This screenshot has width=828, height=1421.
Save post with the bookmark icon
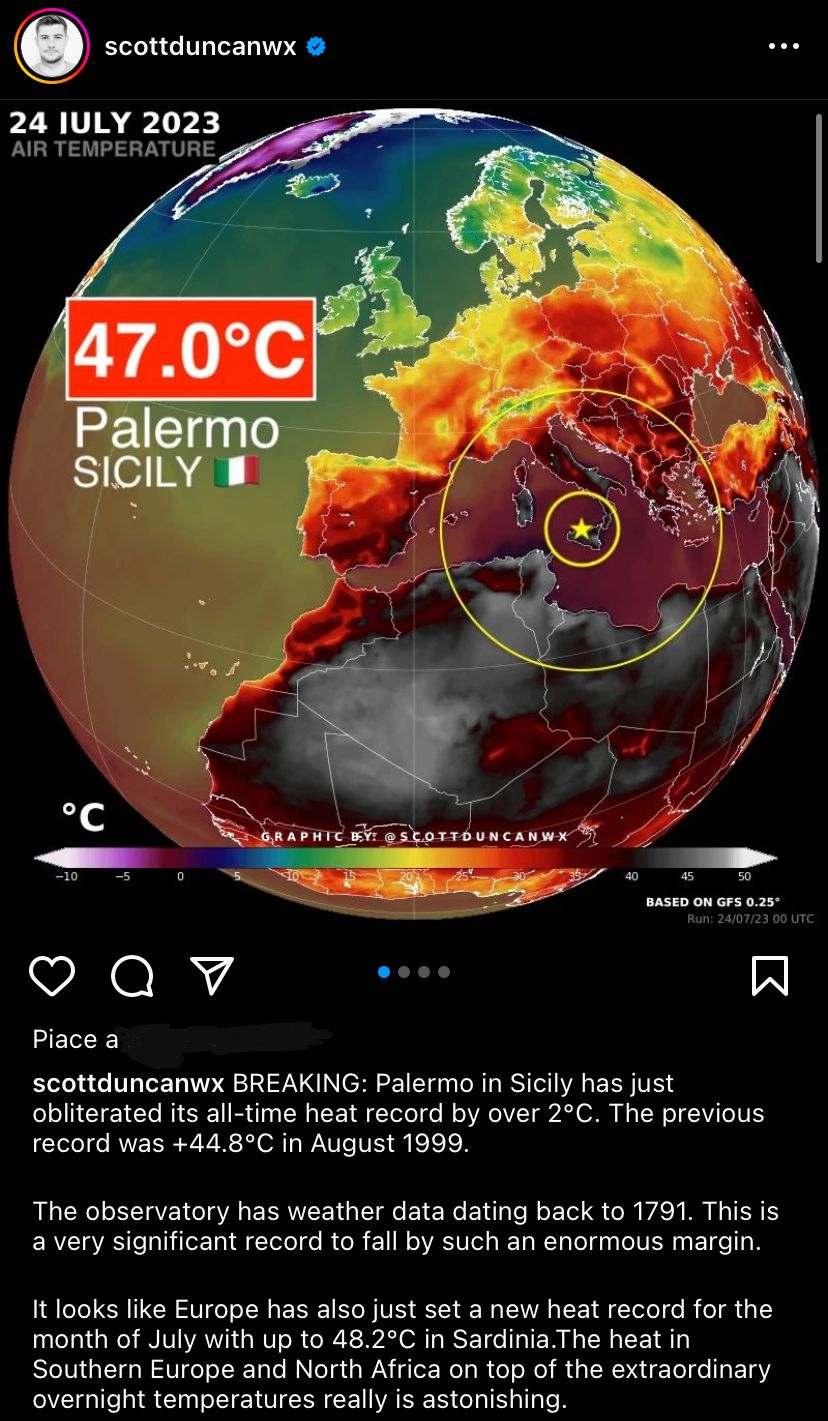[770, 976]
